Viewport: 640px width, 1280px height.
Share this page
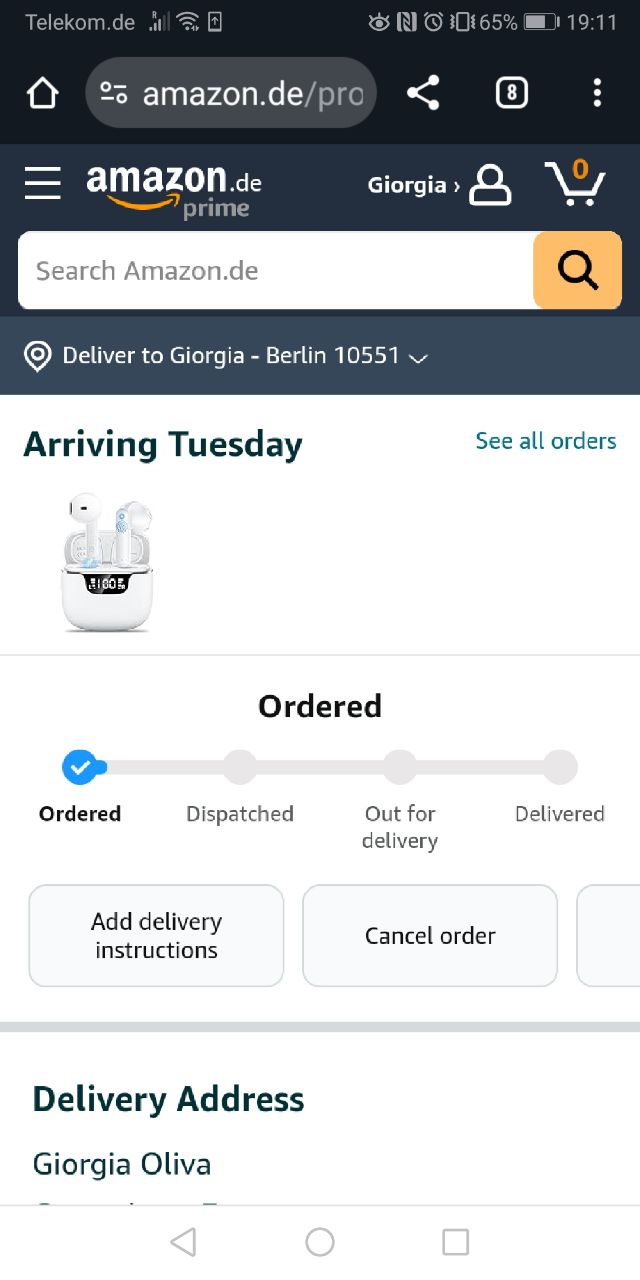(x=423, y=94)
